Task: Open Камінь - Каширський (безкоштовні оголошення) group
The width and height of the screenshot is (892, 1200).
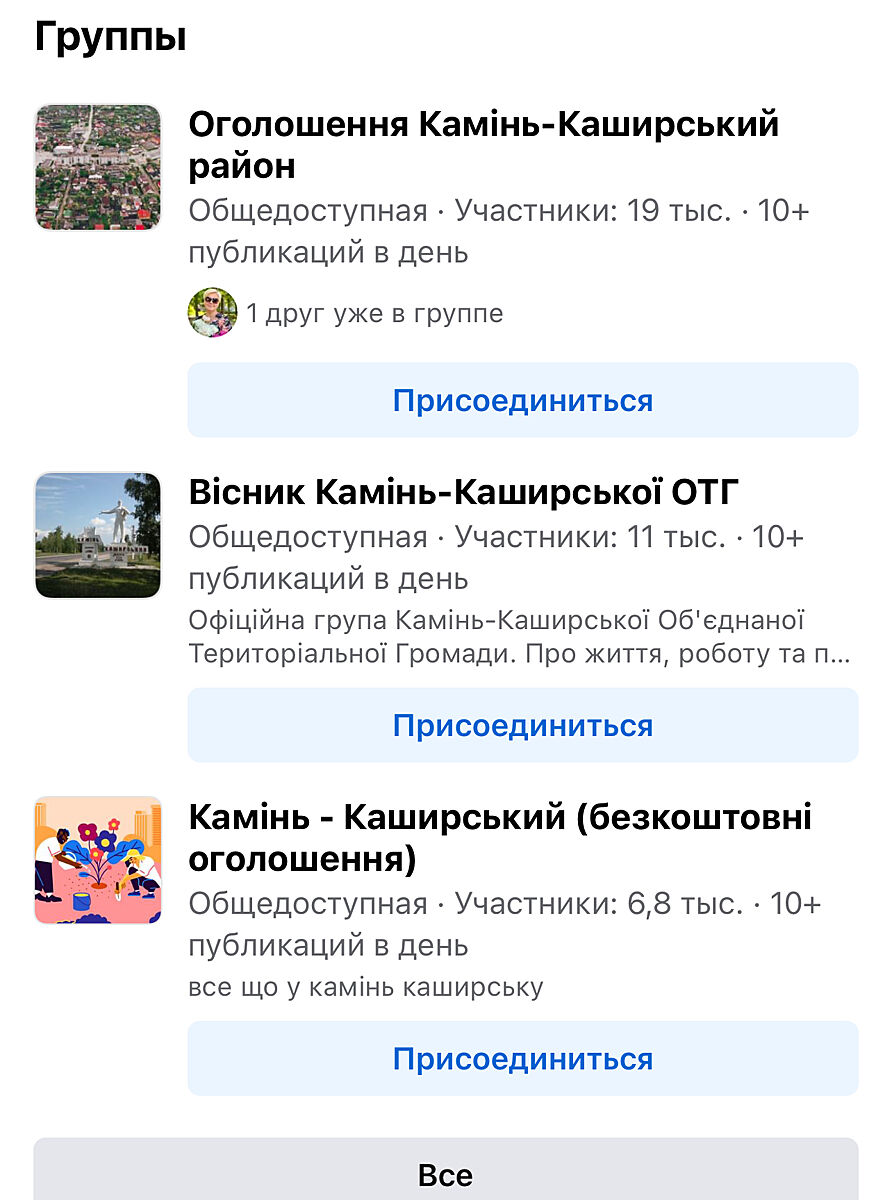Action: (x=500, y=838)
